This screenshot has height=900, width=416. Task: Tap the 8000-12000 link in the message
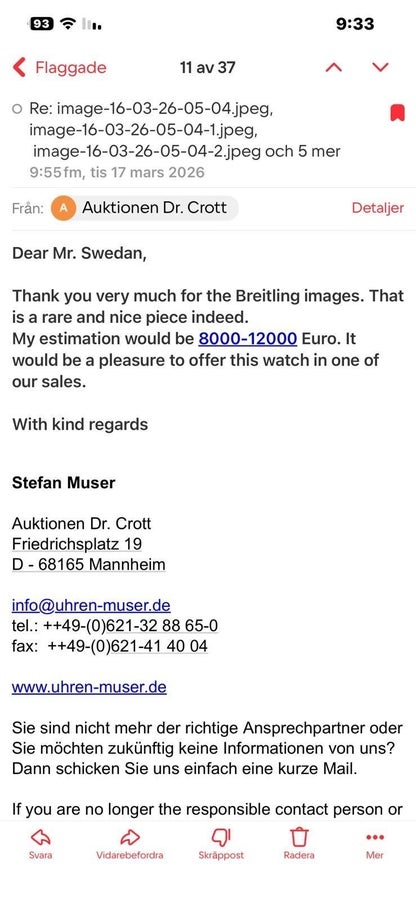pyautogui.click(x=247, y=339)
